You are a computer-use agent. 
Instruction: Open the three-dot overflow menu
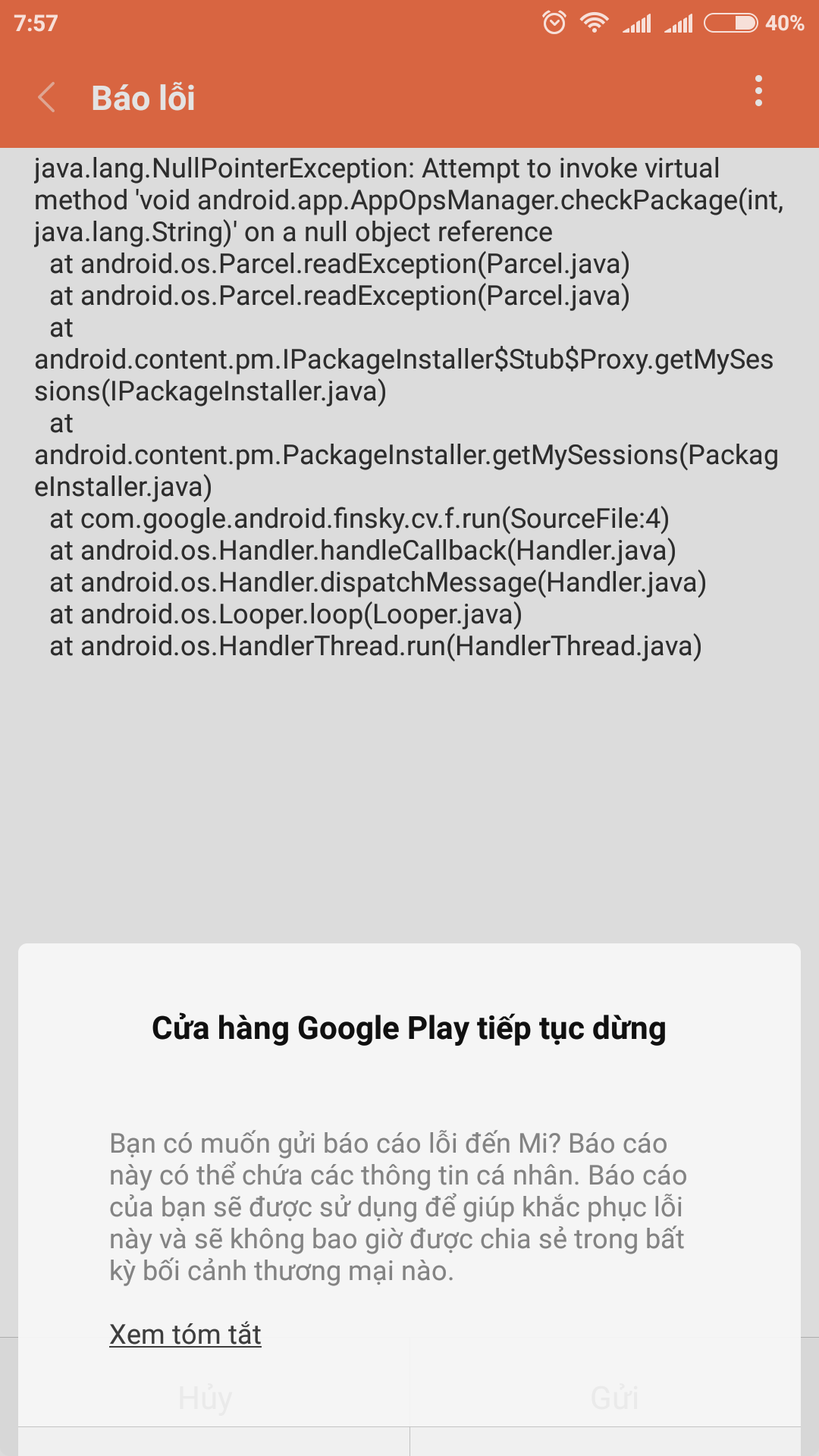758,91
